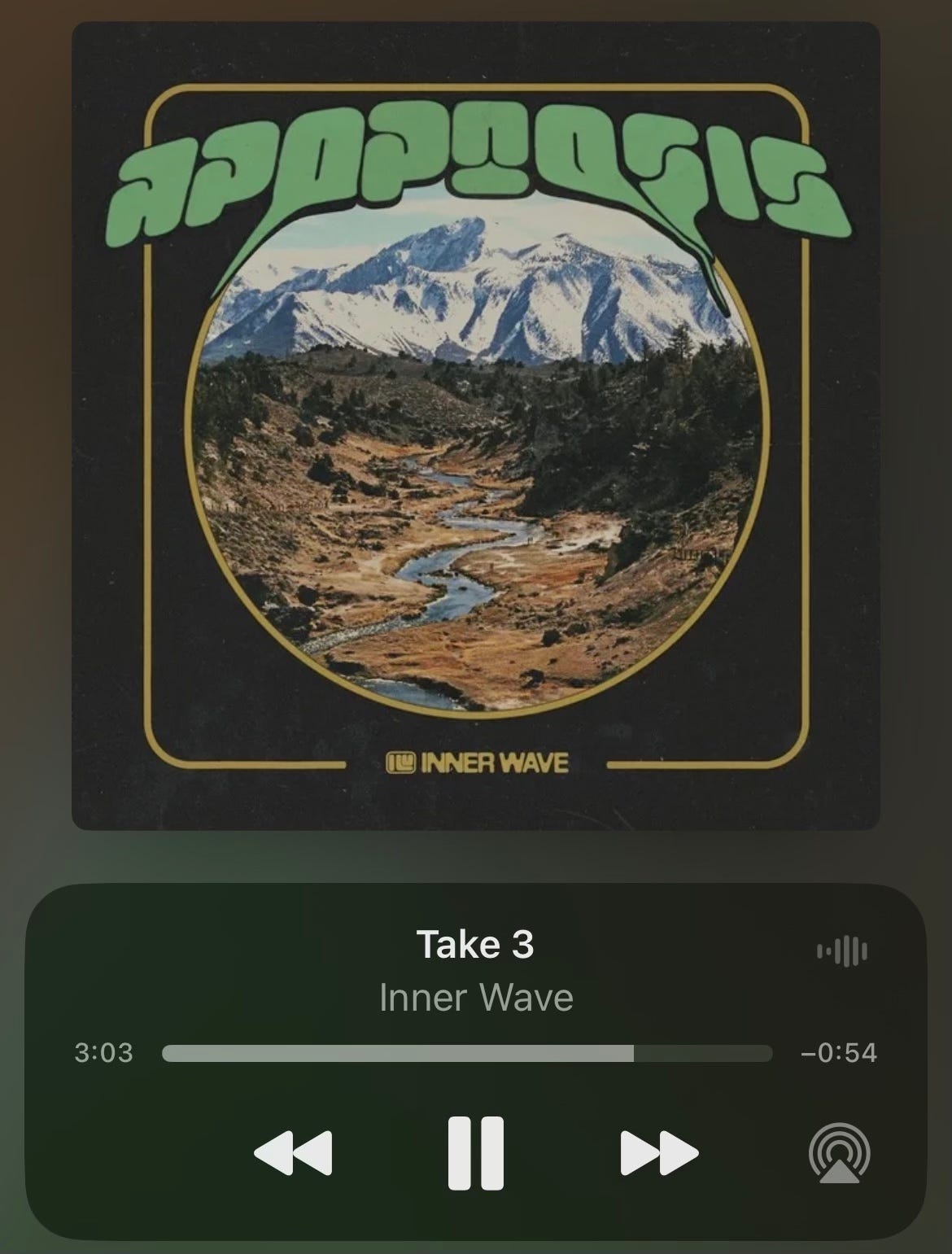The height and width of the screenshot is (1254, 952).
Task: Pause the song Take 3
Action: click(x=476, y=1152)
